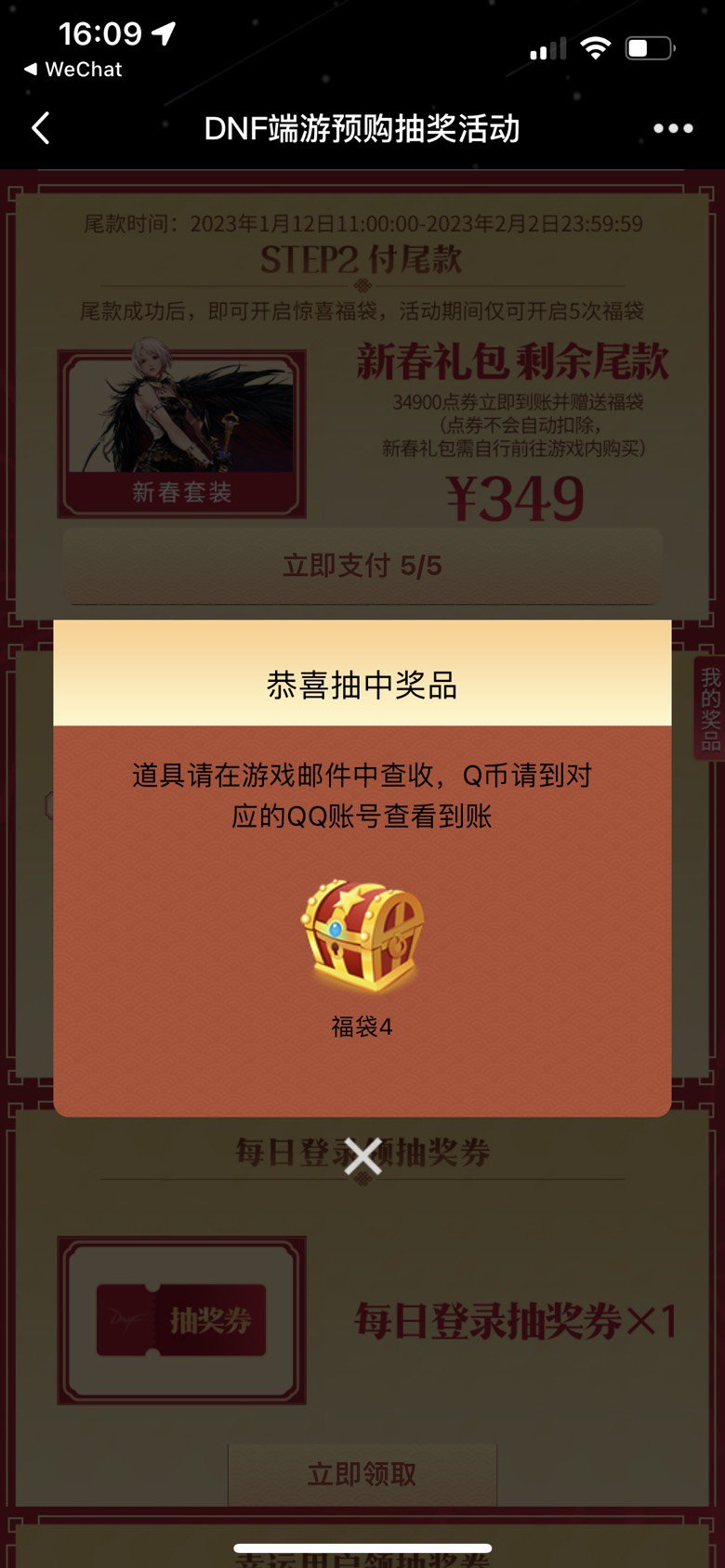The image size is (725, 1568).
Task: Go back with the top-left arrow
Action: pos(41,128)
